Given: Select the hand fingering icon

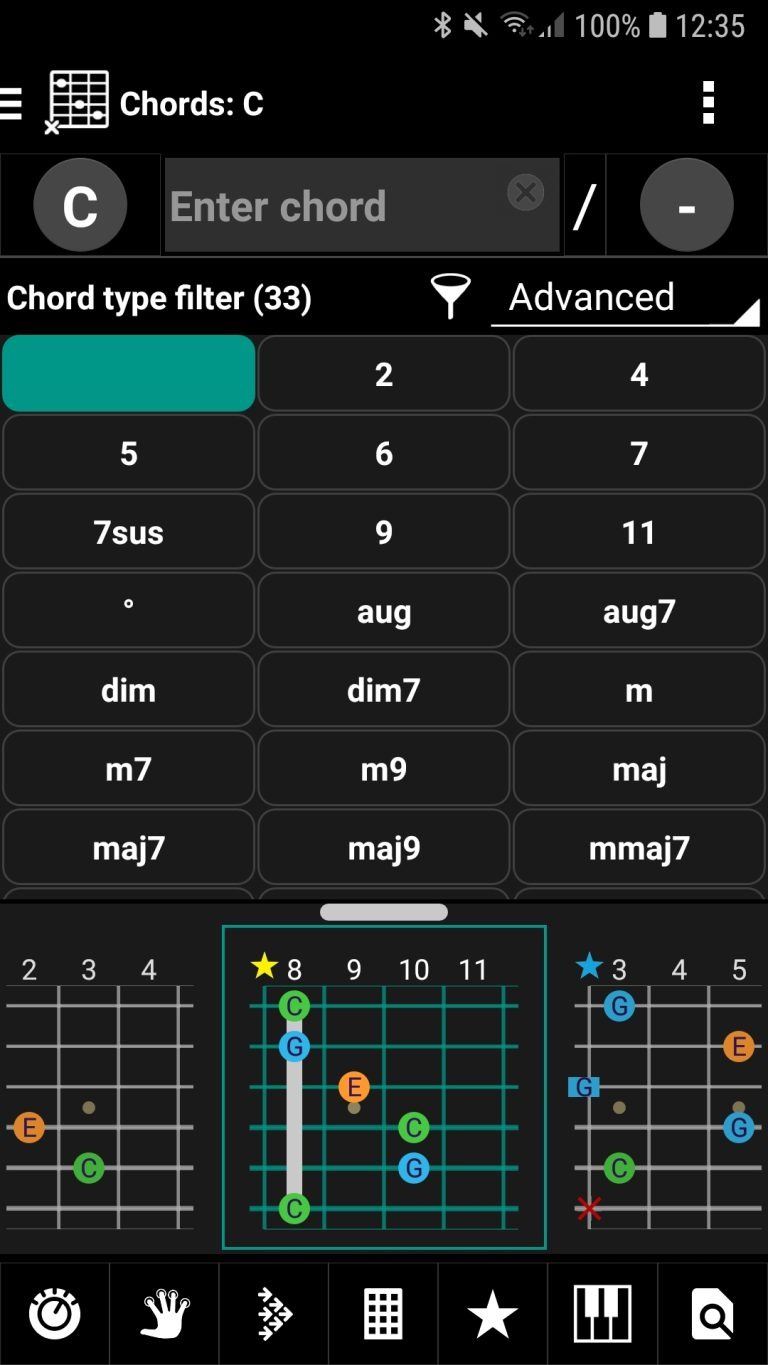Looking at the screenshot, I should [164, 1313].
